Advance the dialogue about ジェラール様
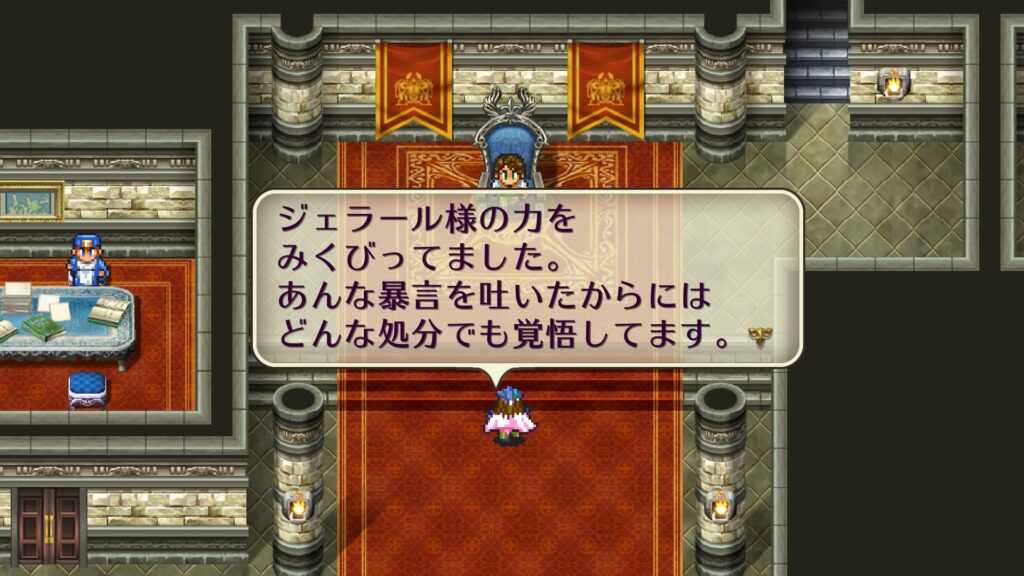 (x=761, y=337)
